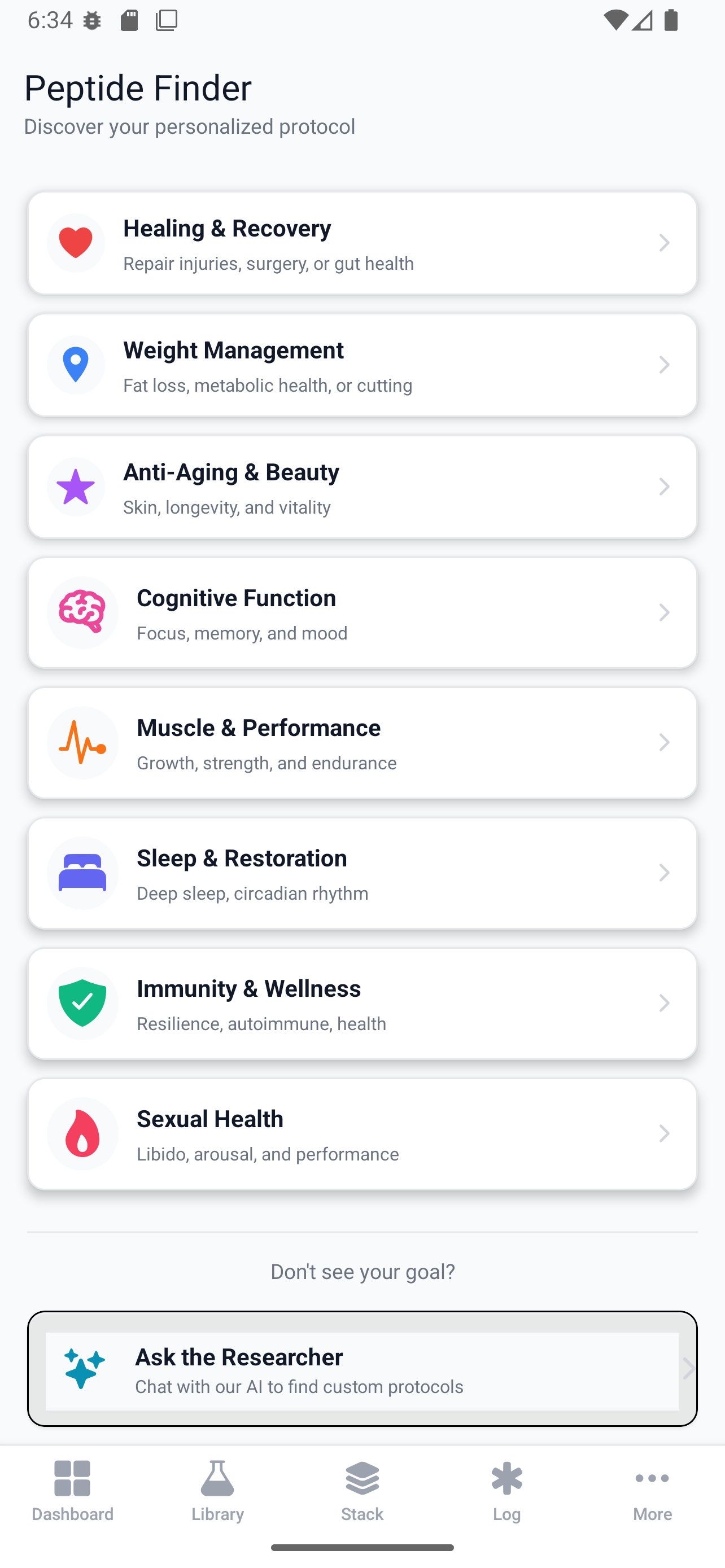Select the Weight Management goal
Screen dimensions: 725x1568
pos(362,365)
